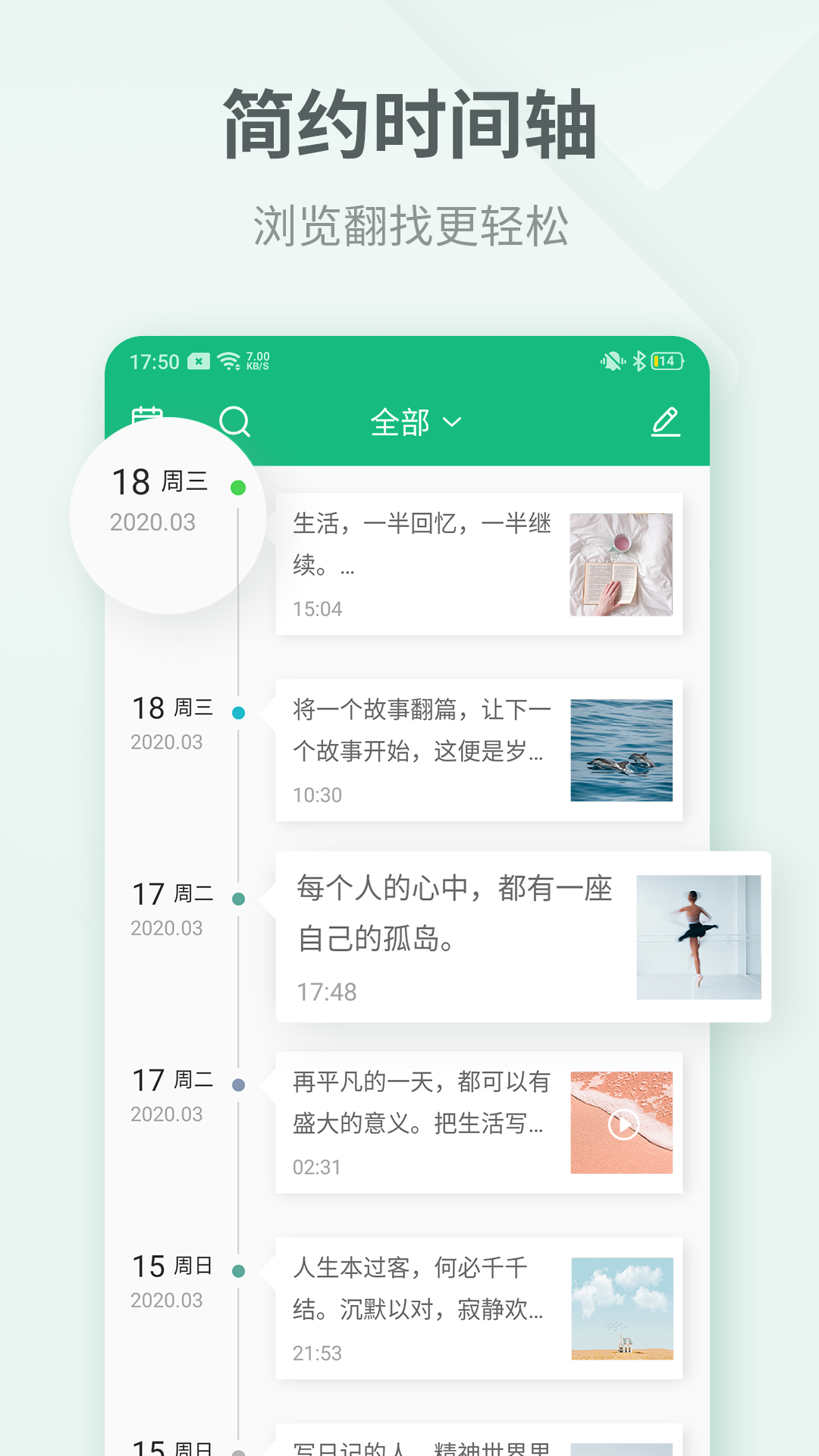The image size is (819, 1456).
Task: Tap the Bluetooth status bar icon
Action: click(x=638, y=362)
